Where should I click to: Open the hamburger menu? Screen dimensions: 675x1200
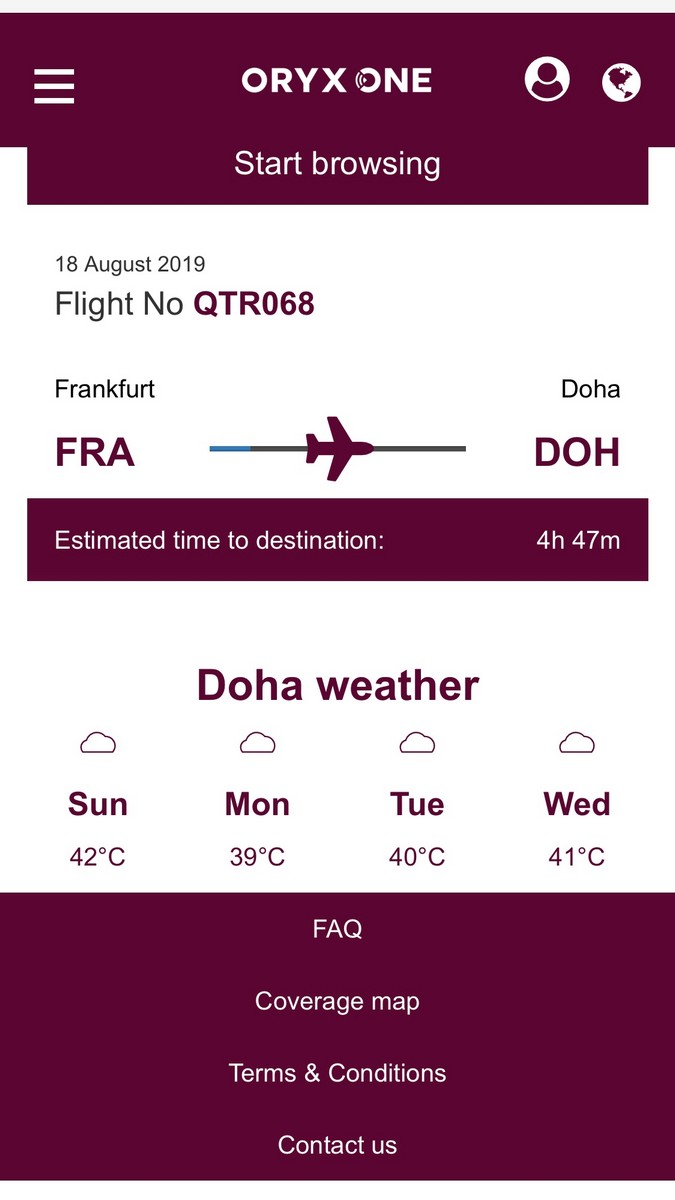point(54,86)
